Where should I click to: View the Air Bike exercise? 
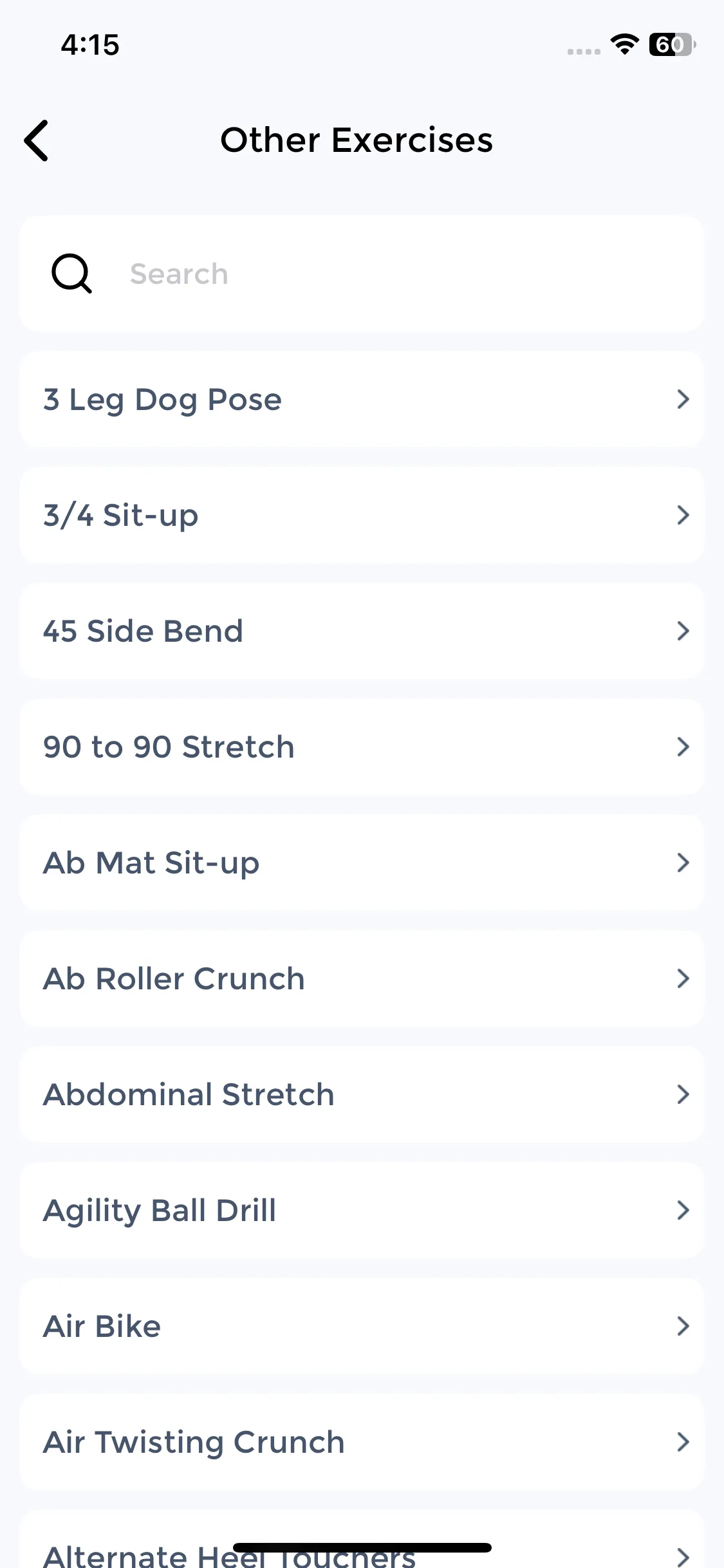[x=360, y=1327]
